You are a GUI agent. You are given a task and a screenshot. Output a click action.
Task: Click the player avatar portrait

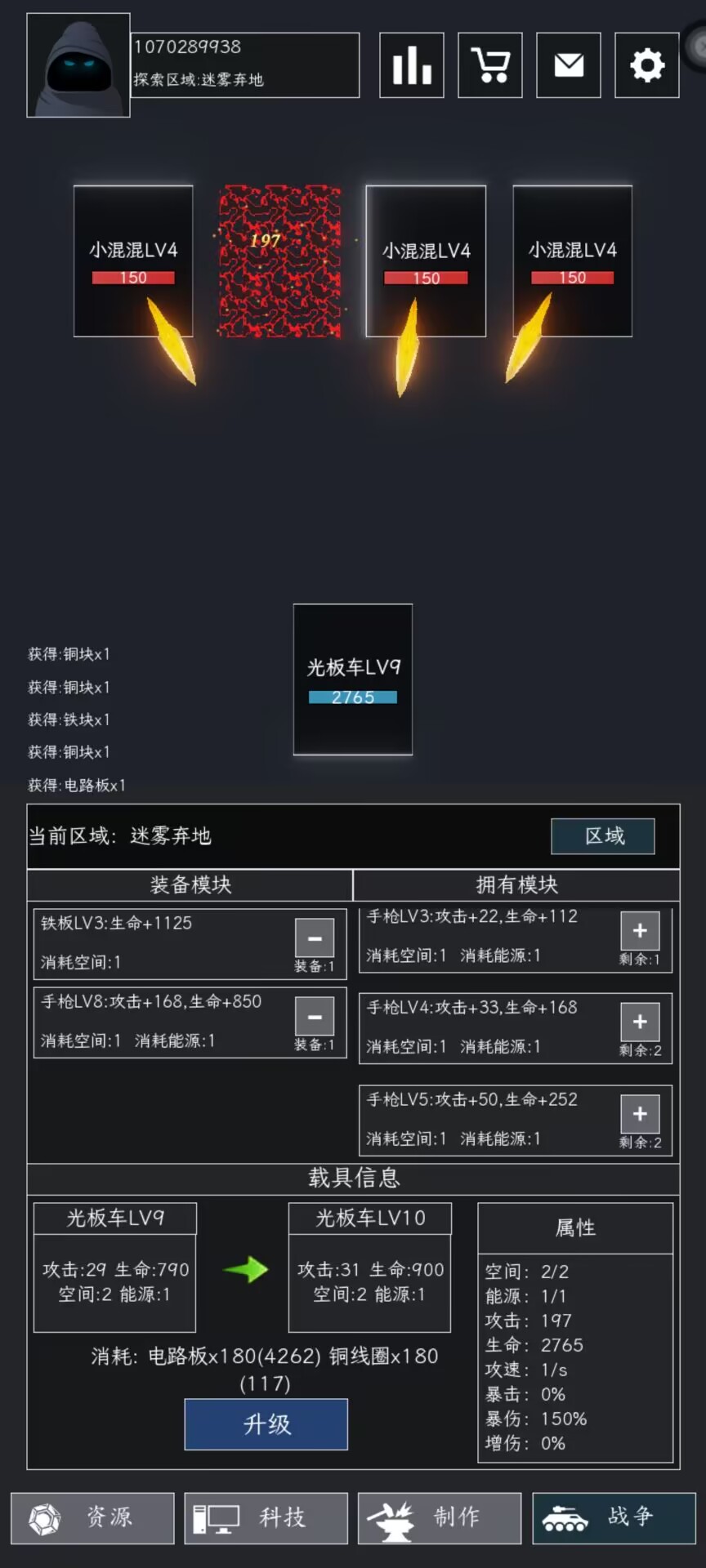click(x=78, y=65)
